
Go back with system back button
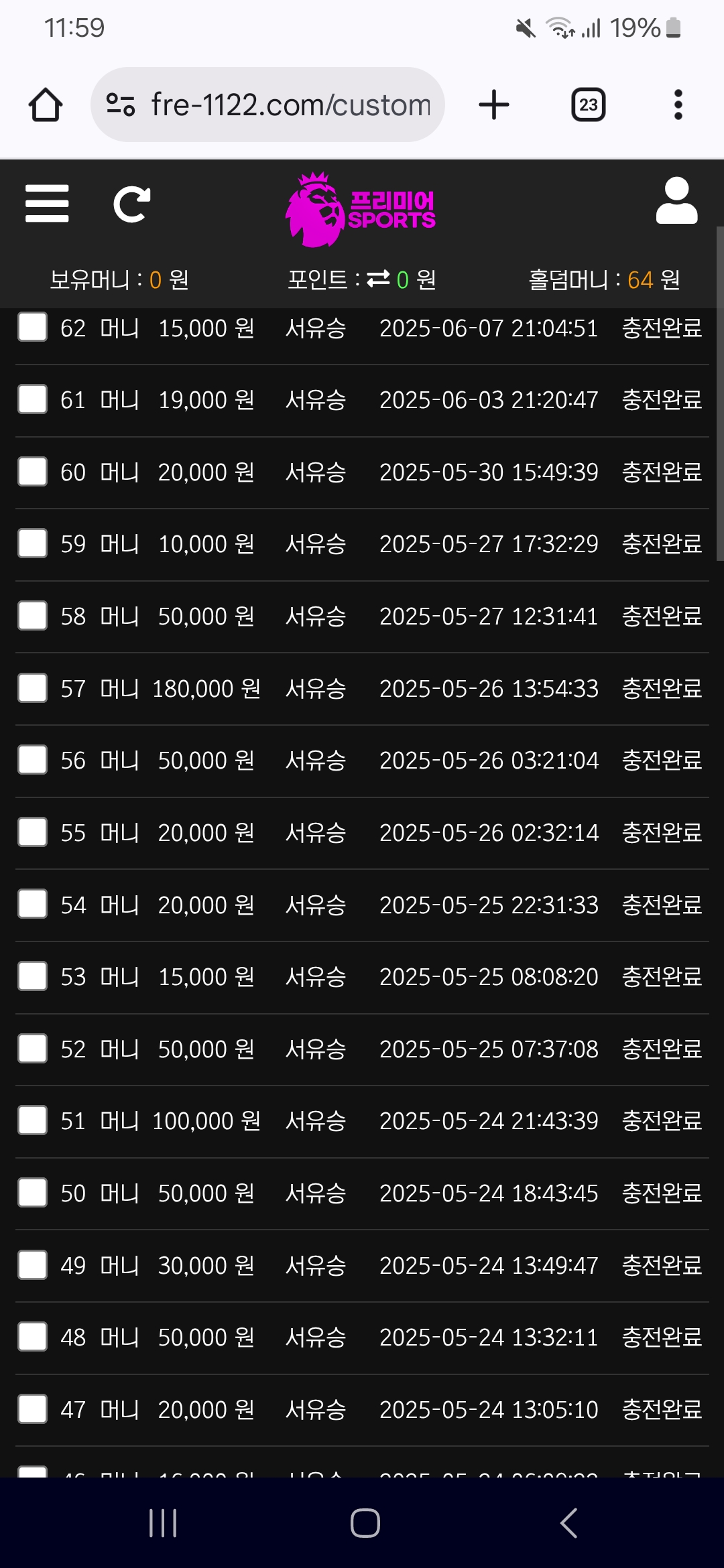(x=568, y=1522)
